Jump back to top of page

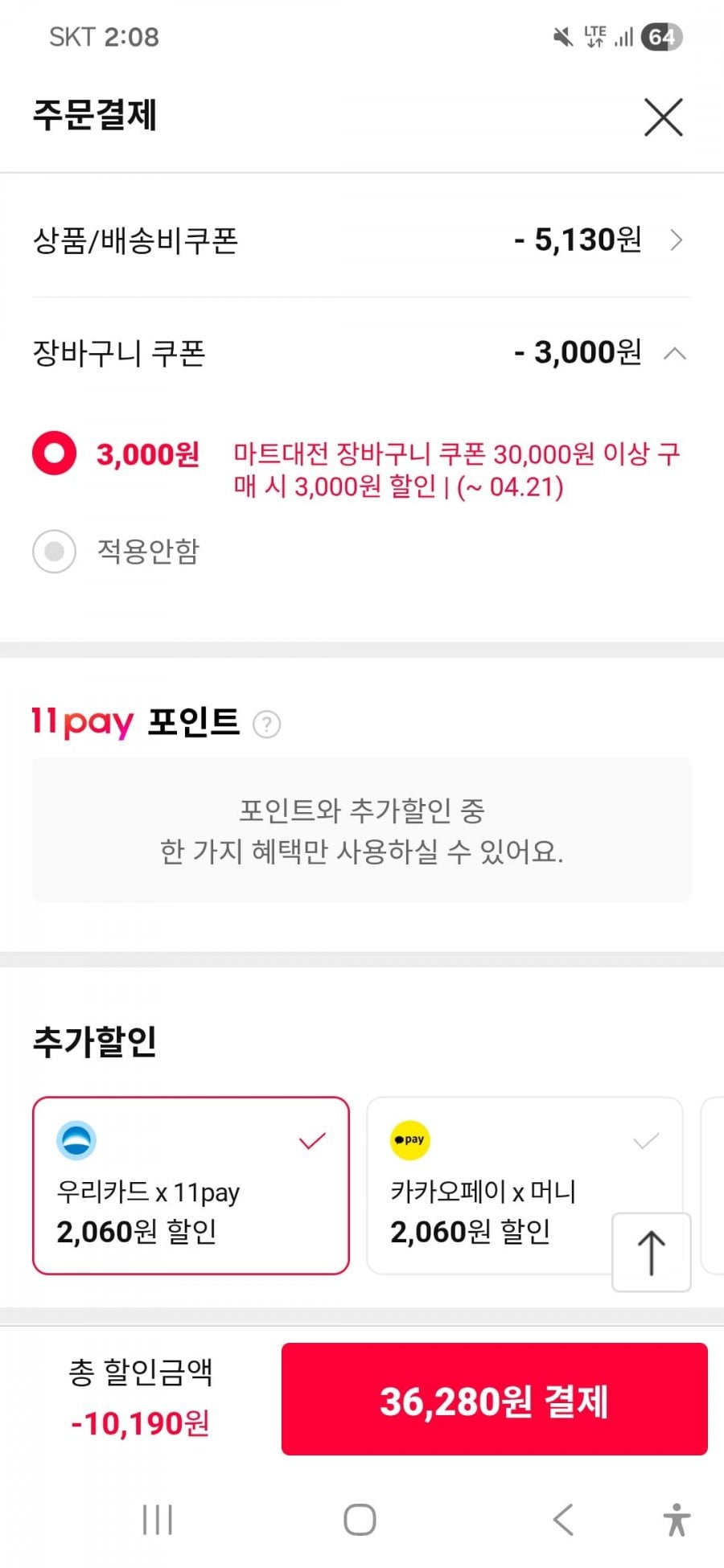pos(651,1252)
